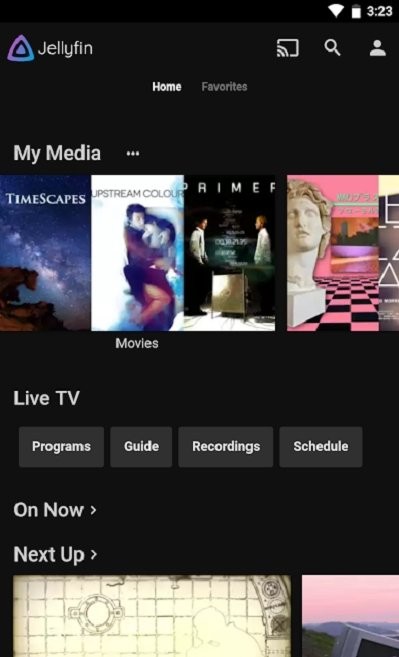399x657 pixels.
Task: Open the Movies library tile
Action: (137, 253)
